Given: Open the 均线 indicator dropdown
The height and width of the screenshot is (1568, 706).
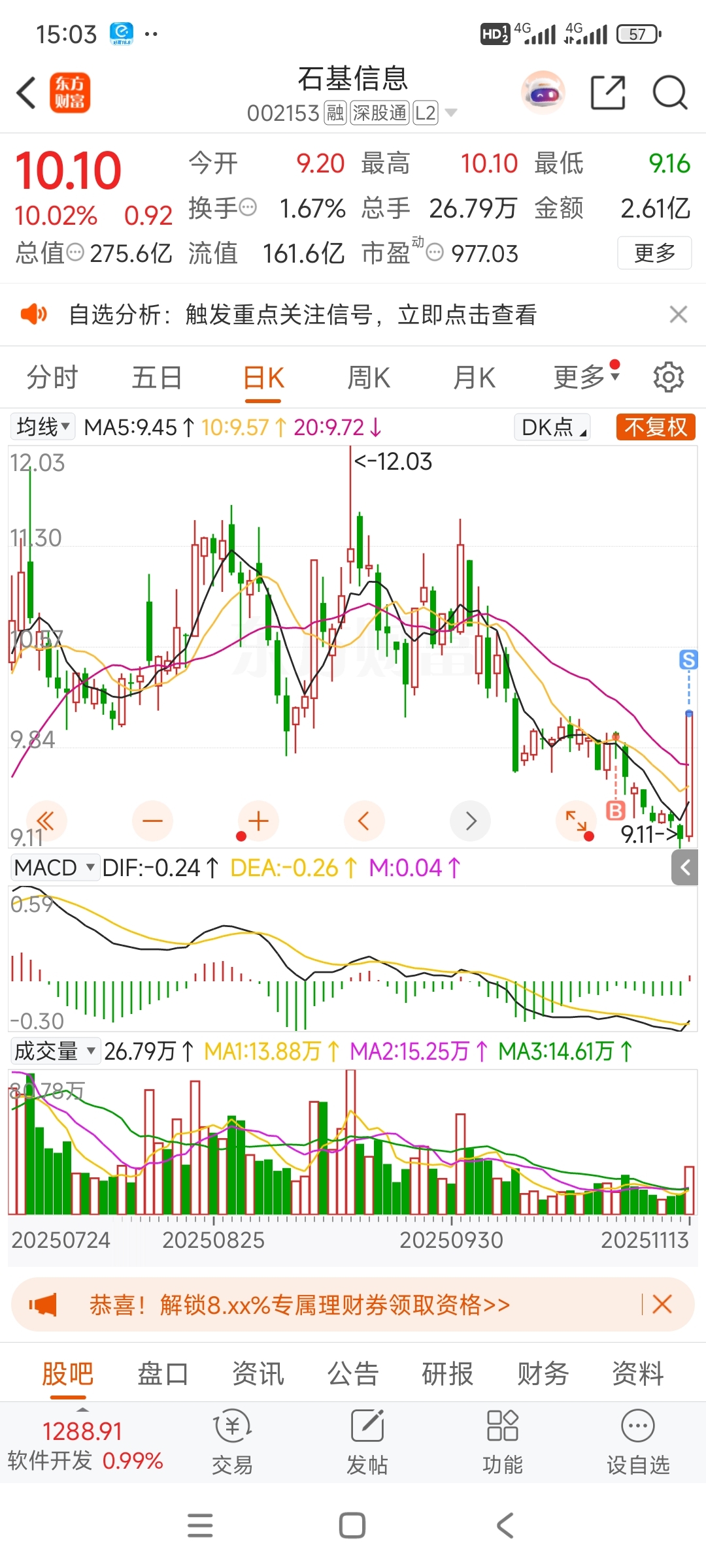Looking at the screenshot, I should 42,427.
